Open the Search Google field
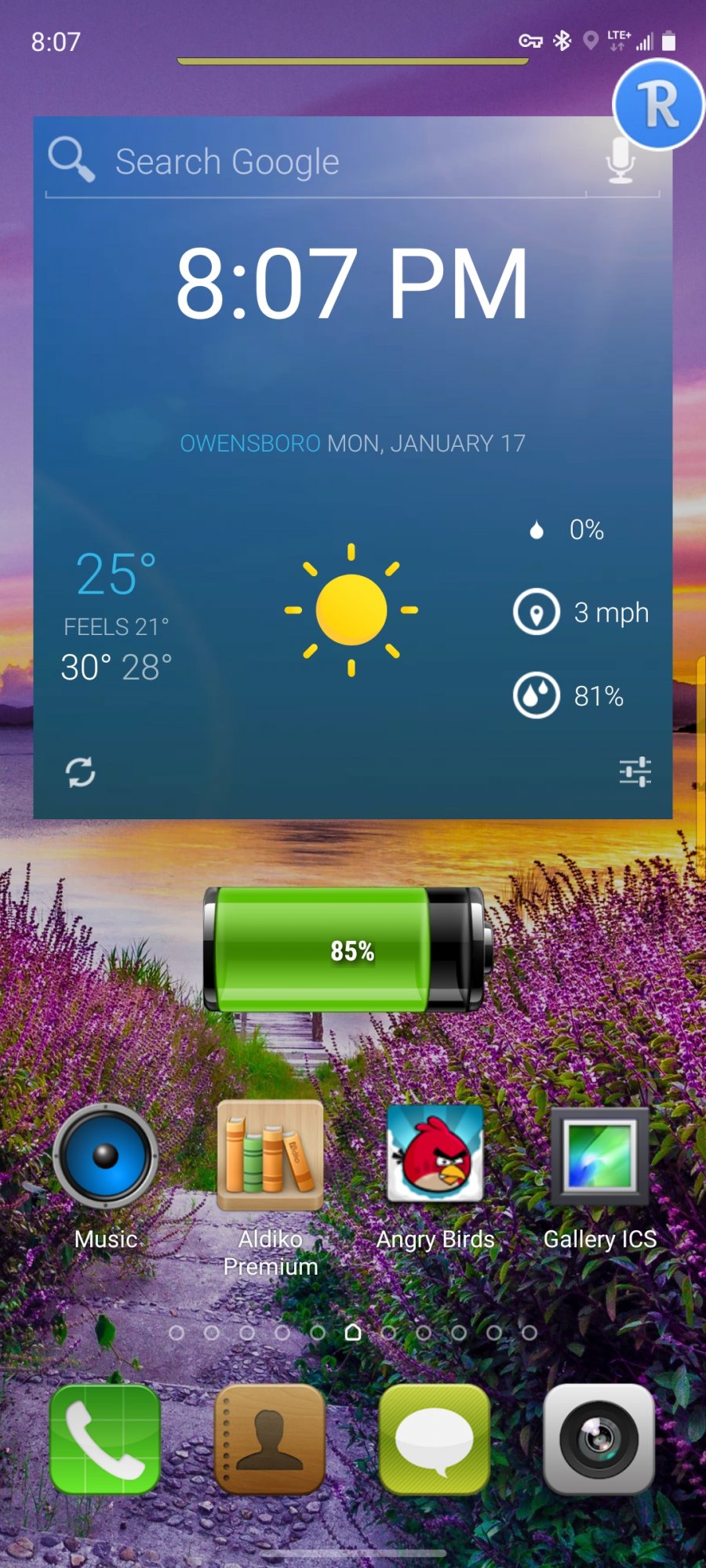This screenshot has height=1568, width=706. pos(314,162)
